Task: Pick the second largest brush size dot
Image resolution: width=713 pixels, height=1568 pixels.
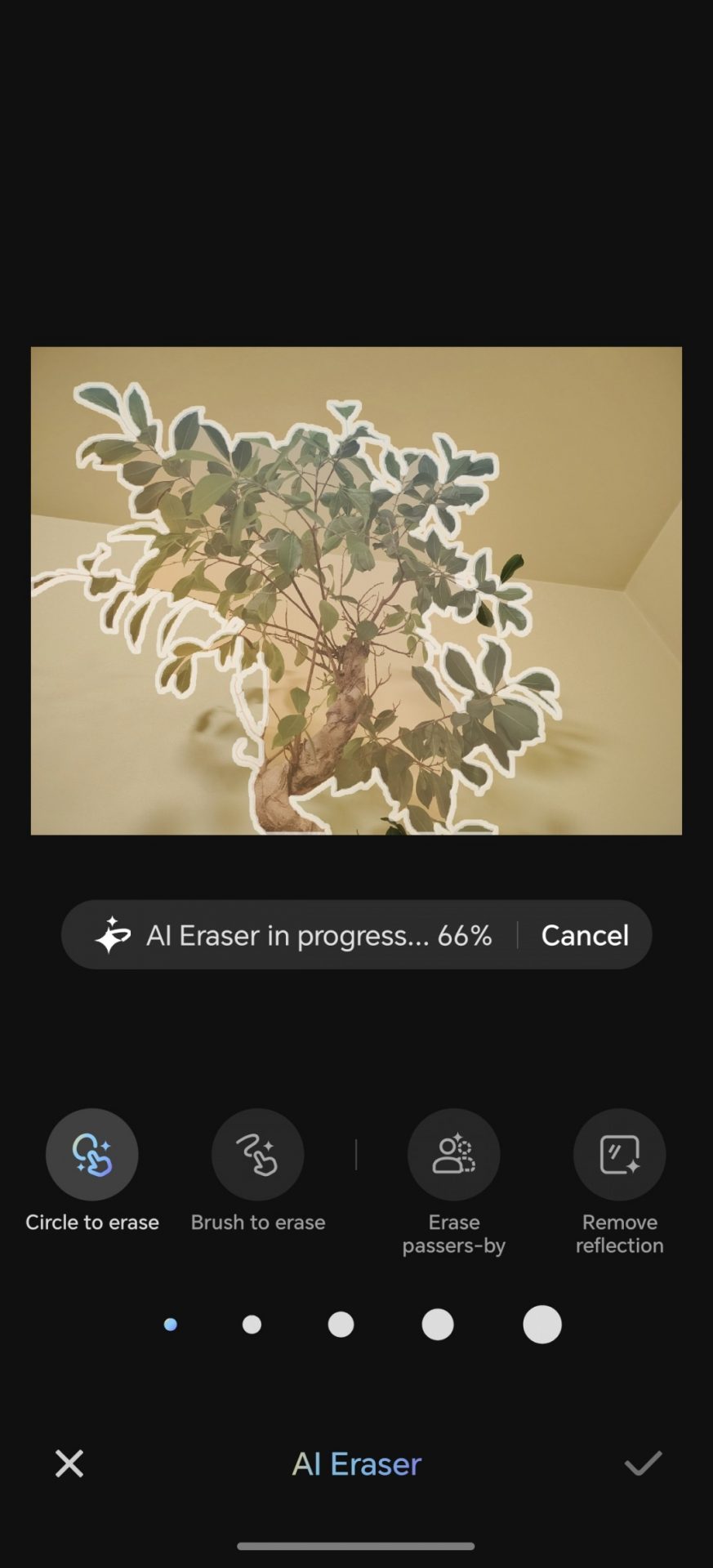Action: tap(438, 1325)
